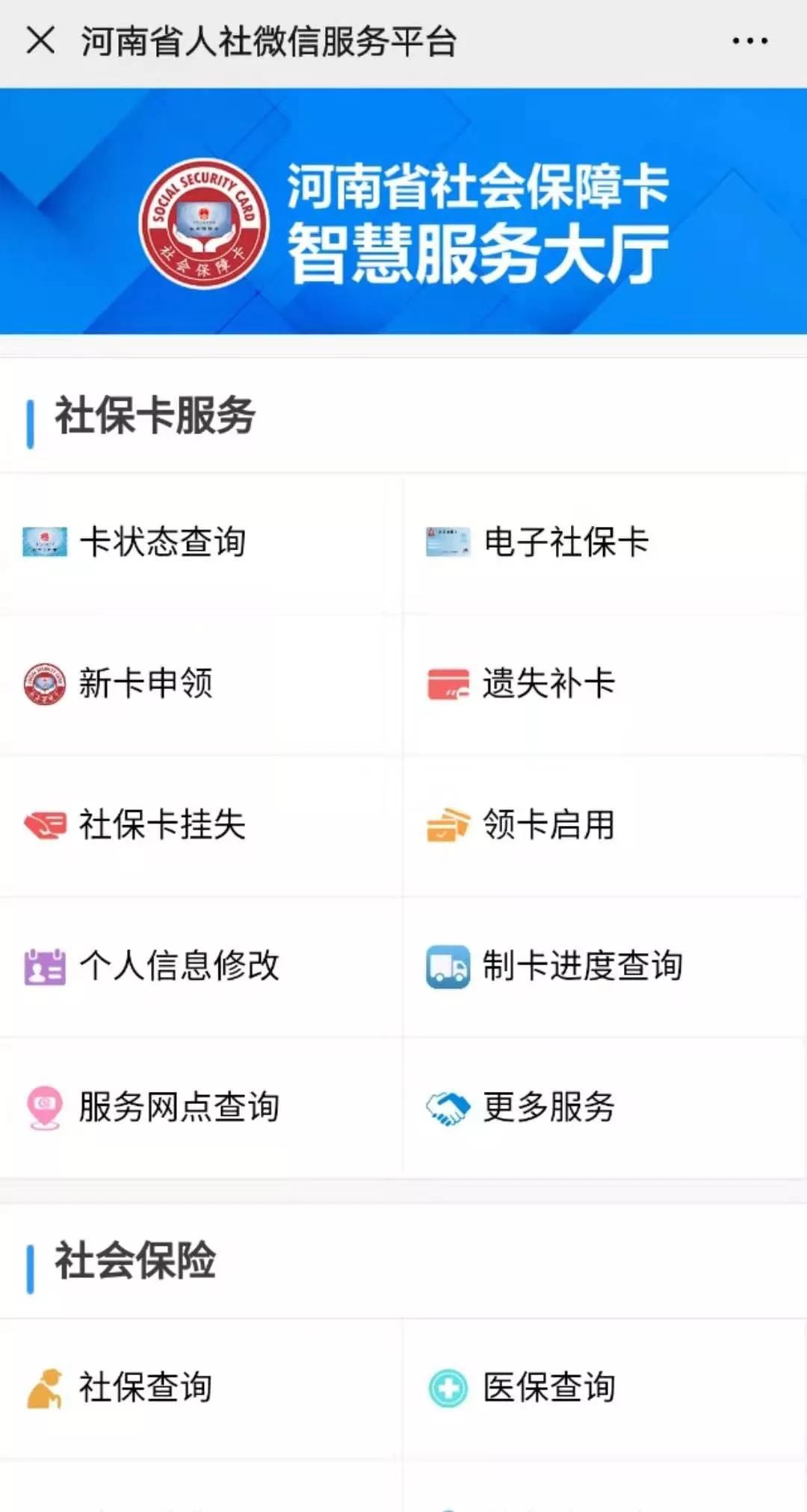Viewport: 807px width, 1512px height.
Task: Click the 个人信息修改 ID card icon
Action: 45,966
